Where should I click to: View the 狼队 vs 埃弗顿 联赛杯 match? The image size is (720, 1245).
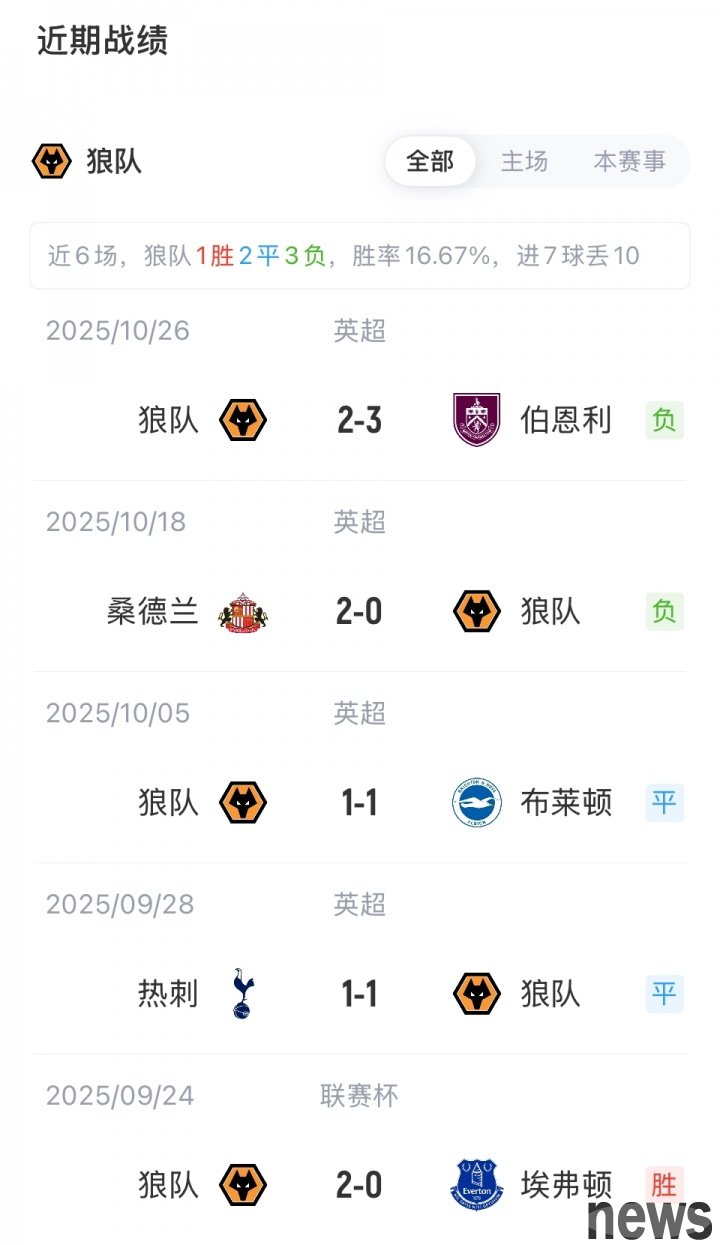click(x=360, y=1185)
